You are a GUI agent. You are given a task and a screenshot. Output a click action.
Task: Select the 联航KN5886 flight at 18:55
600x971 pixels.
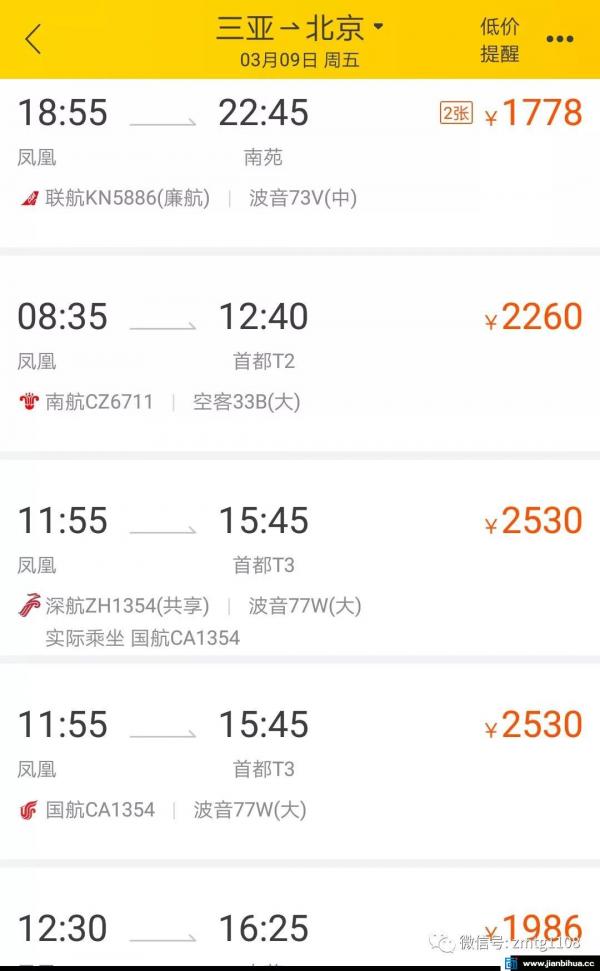pyautogui.click(x=300, y=163)
